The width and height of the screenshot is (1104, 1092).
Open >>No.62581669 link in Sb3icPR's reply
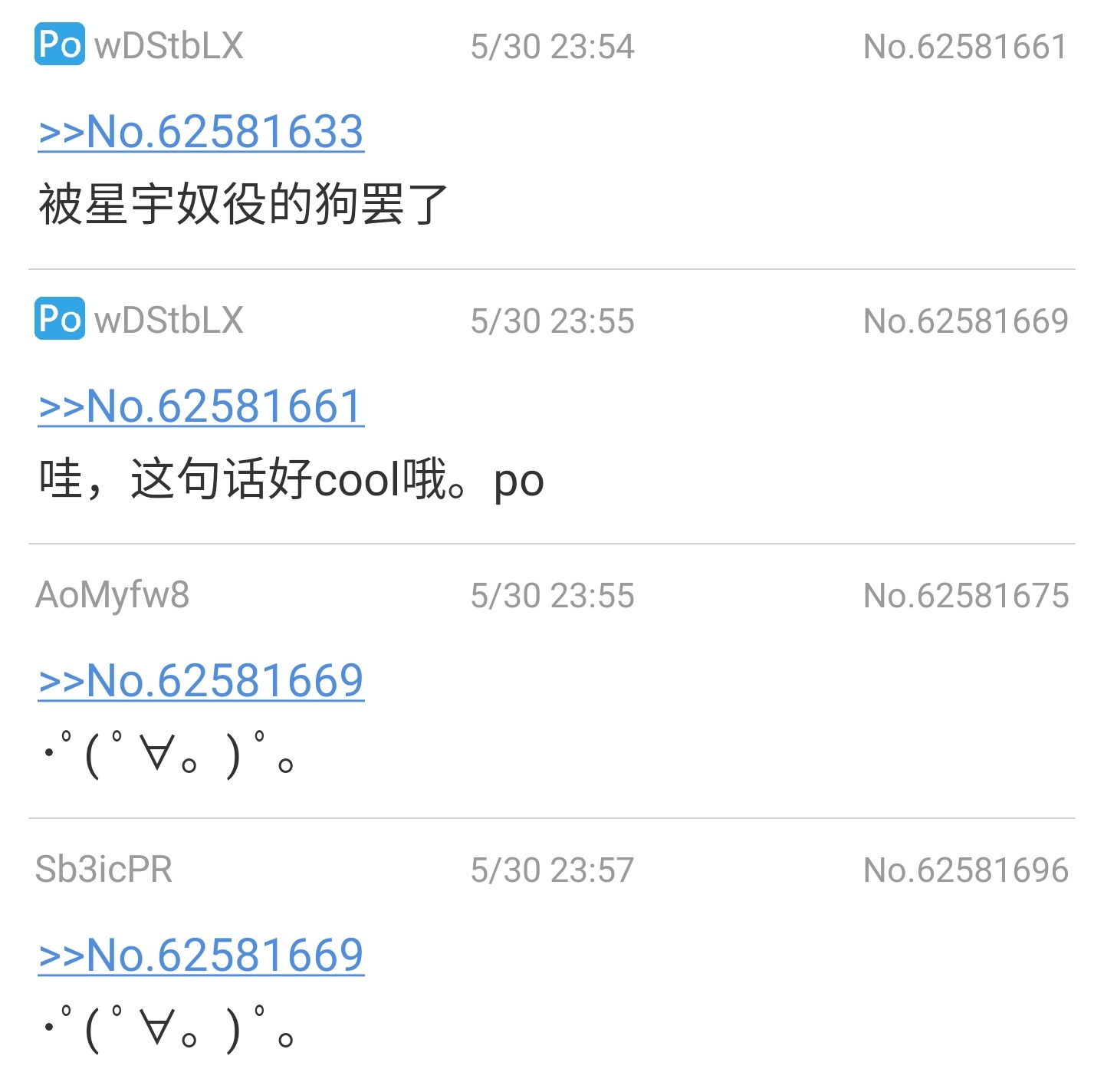click(x=201, y=955)
